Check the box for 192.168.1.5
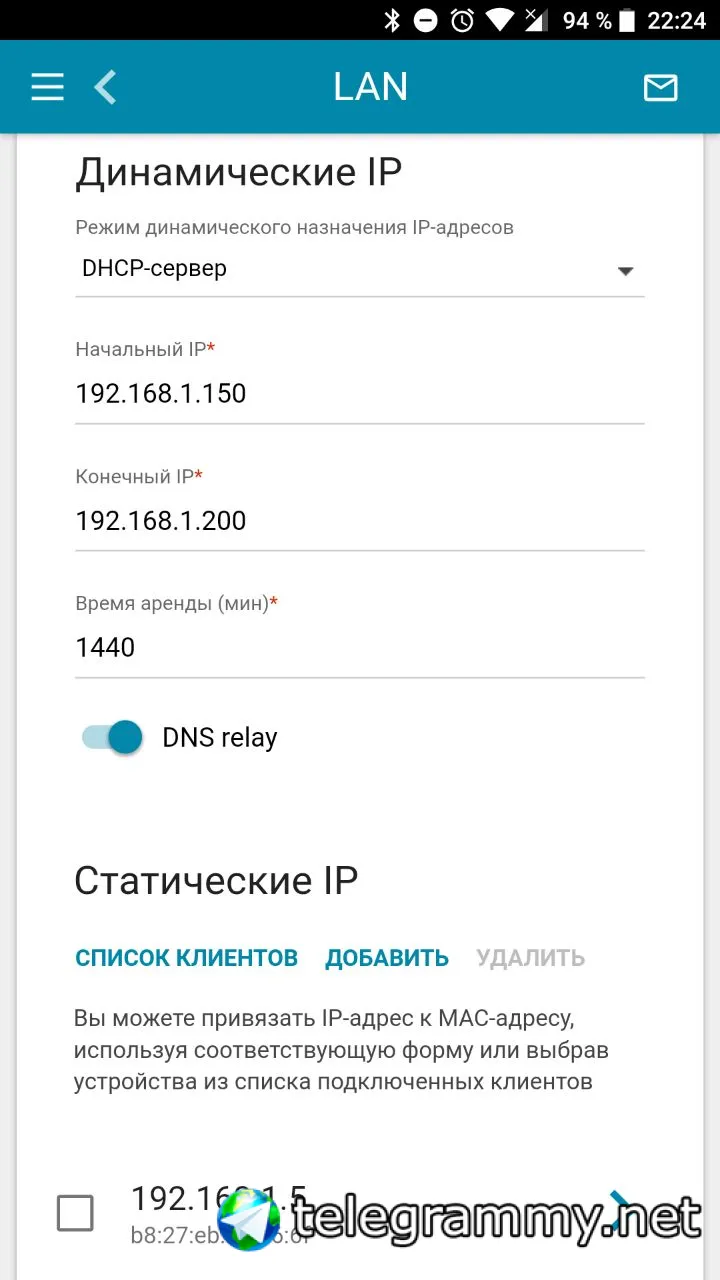 click(x=75, y=1213)
